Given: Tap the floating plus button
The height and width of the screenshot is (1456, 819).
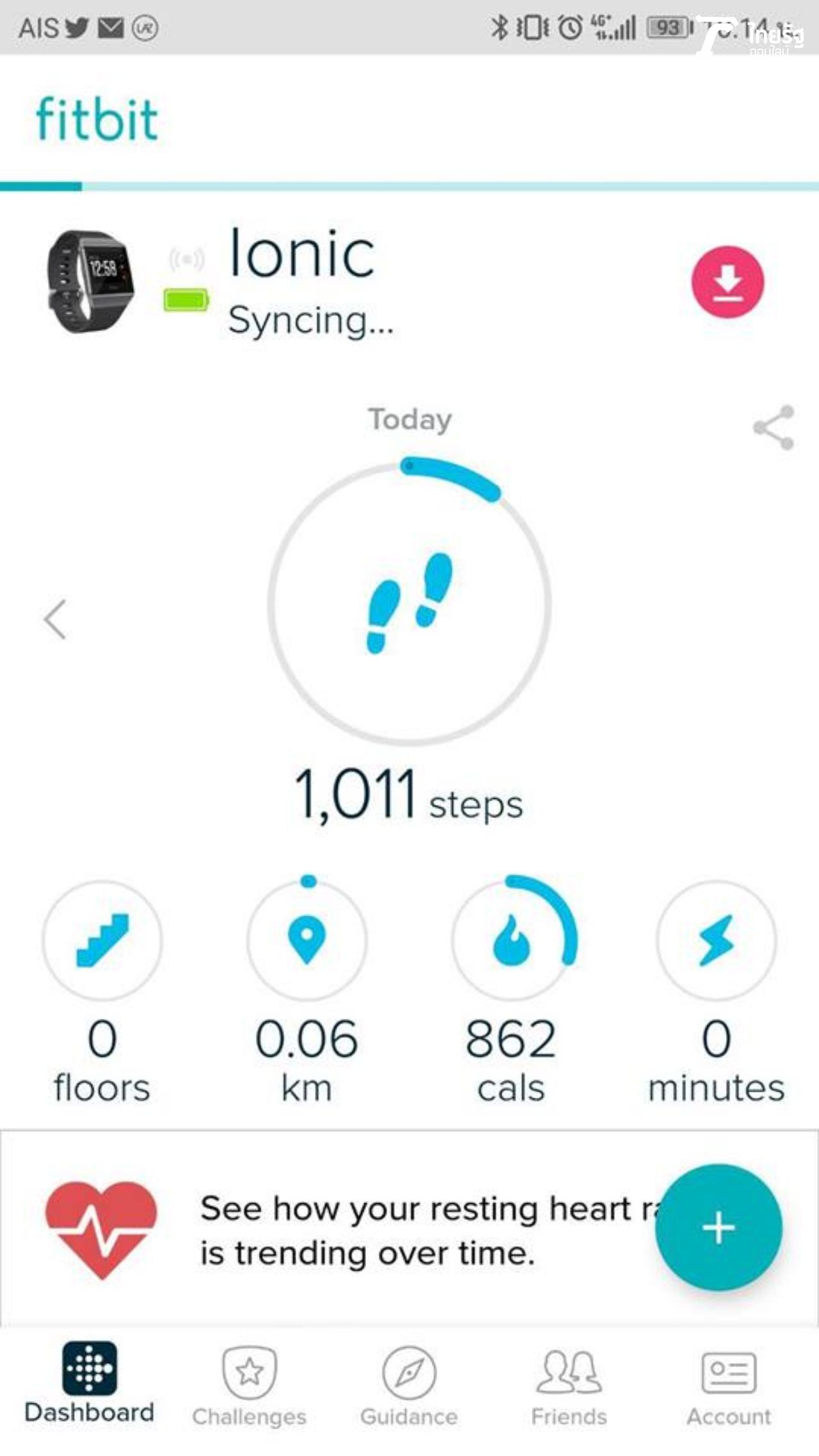Looking at the screenshot, I should [718, 1228].
